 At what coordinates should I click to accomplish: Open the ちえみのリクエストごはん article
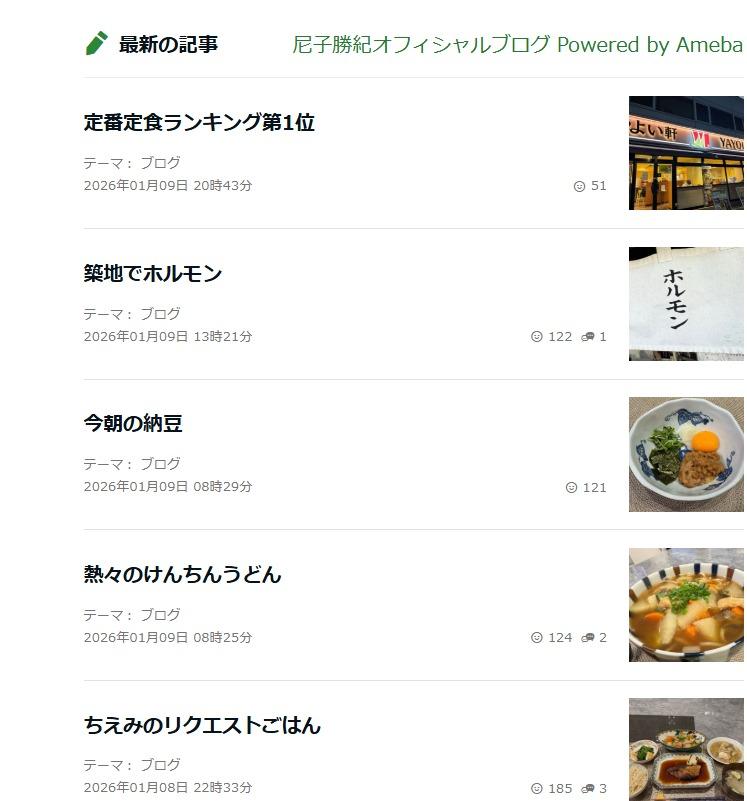click(202, 726)
